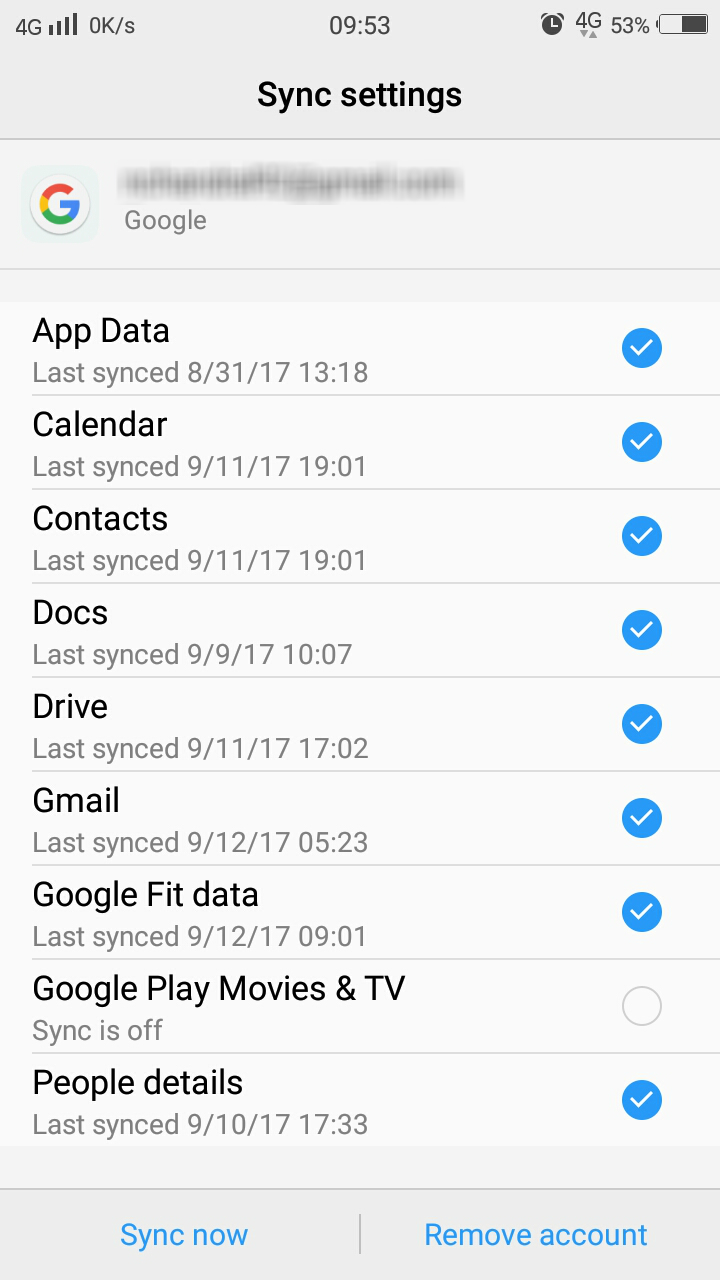This screenshot has width=720, height=1280.
Task: Toggle Google Fit data sync off
Action: 641,912
